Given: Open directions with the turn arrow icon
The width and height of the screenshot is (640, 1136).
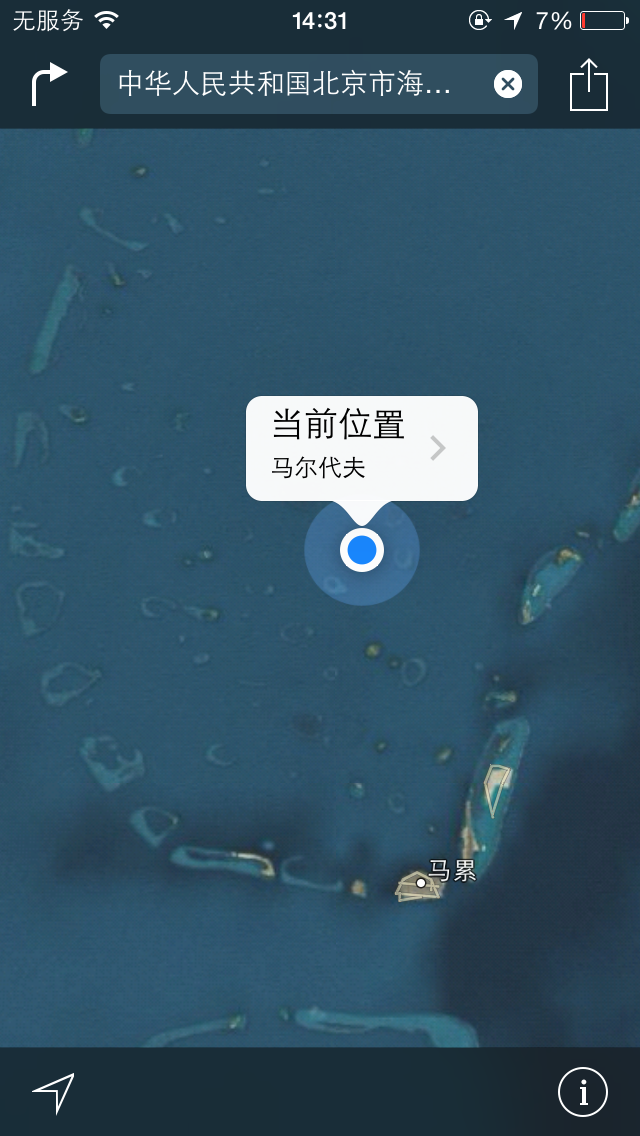Looking at the screenshot, I should point(49,84).
